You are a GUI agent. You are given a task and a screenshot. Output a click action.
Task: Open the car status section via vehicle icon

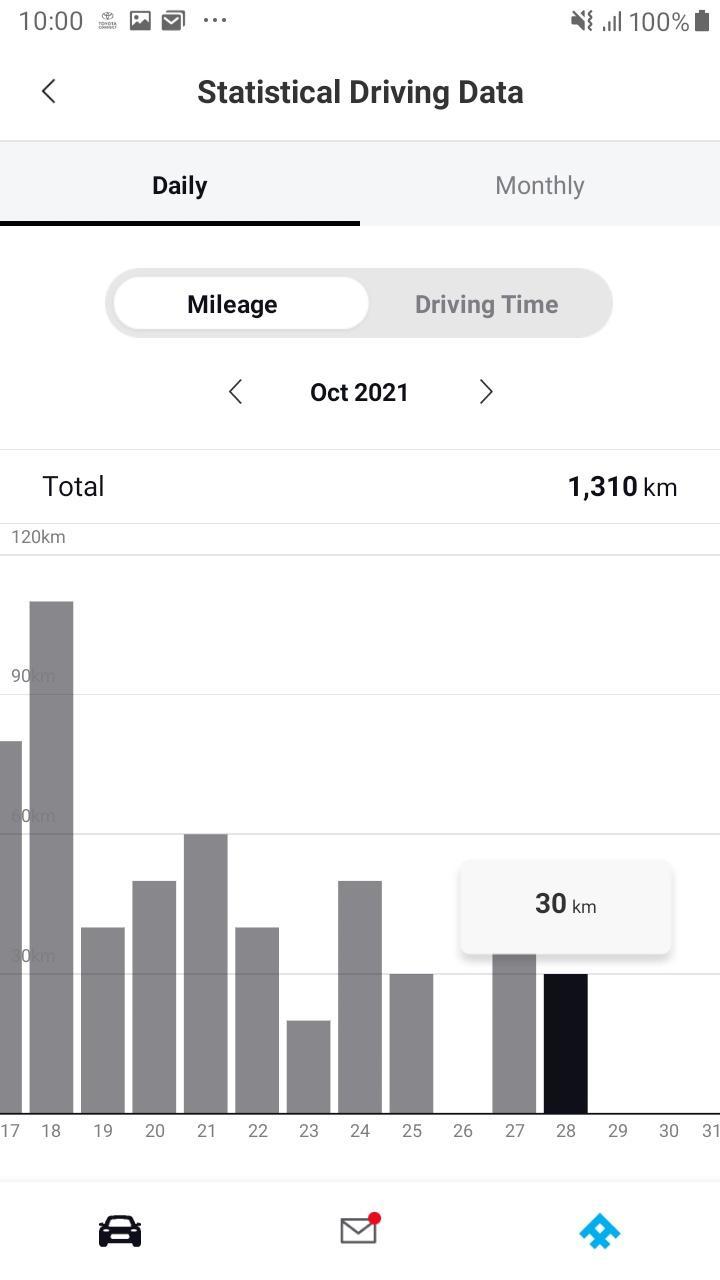[118, 1231]
